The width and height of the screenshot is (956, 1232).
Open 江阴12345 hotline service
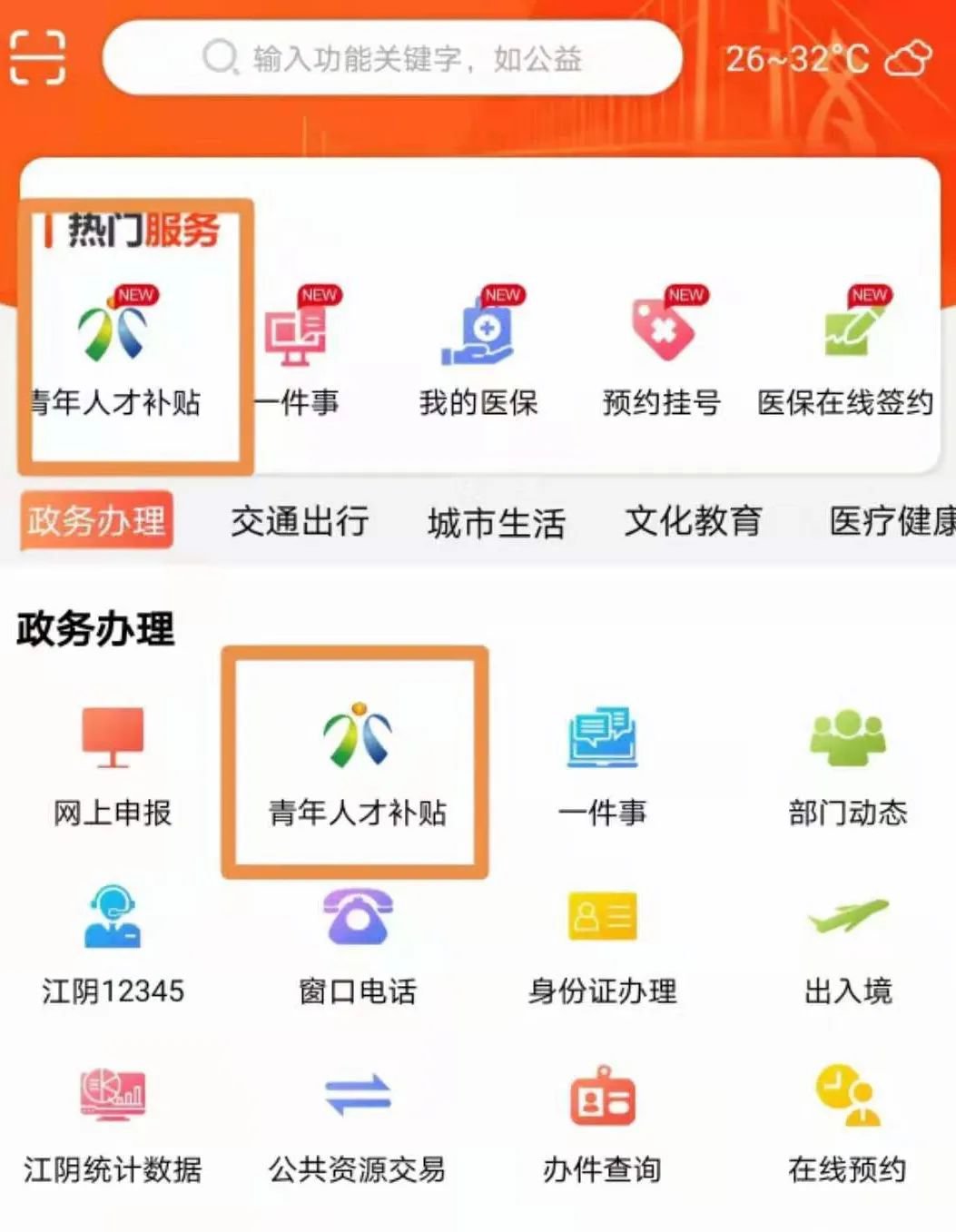(113, 944)
